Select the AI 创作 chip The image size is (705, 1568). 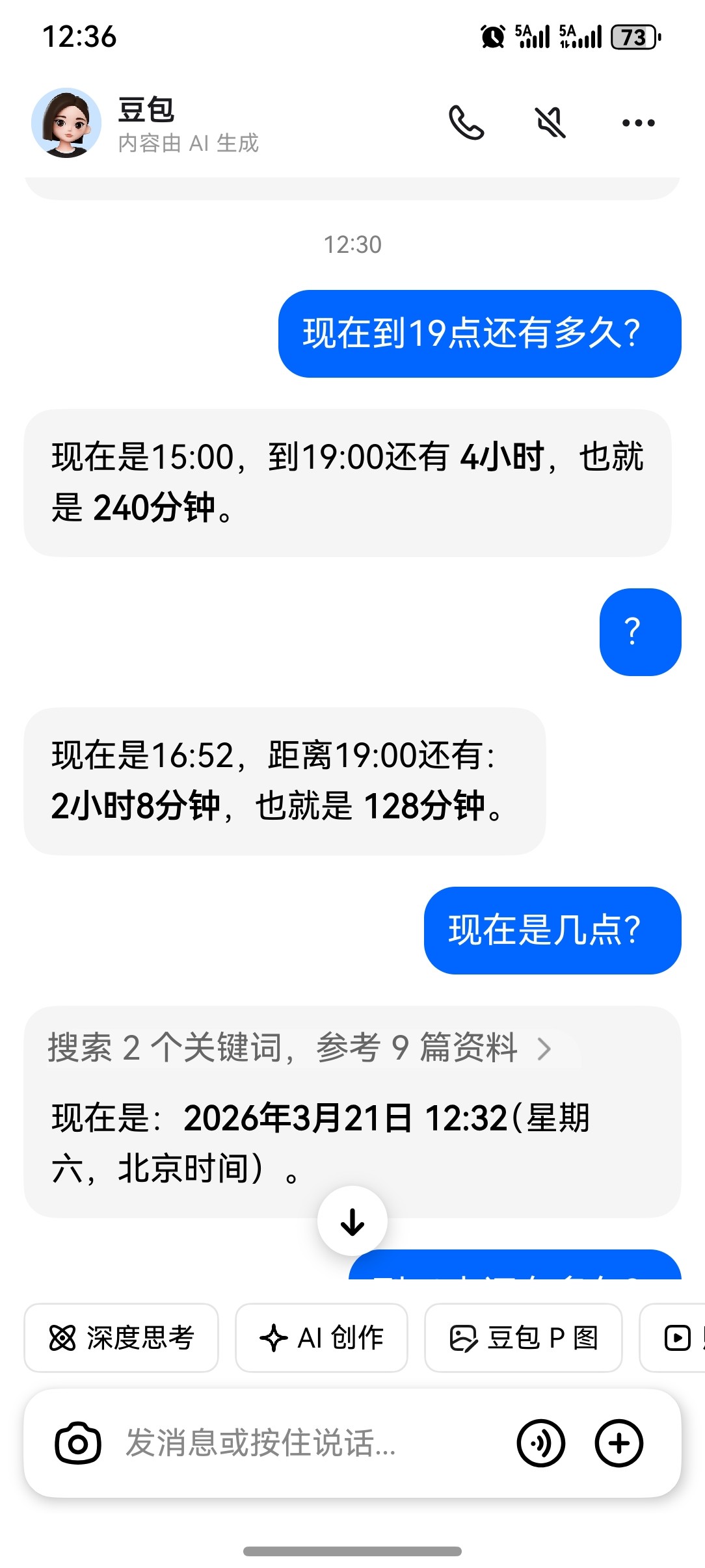[x=321, y=1338]
